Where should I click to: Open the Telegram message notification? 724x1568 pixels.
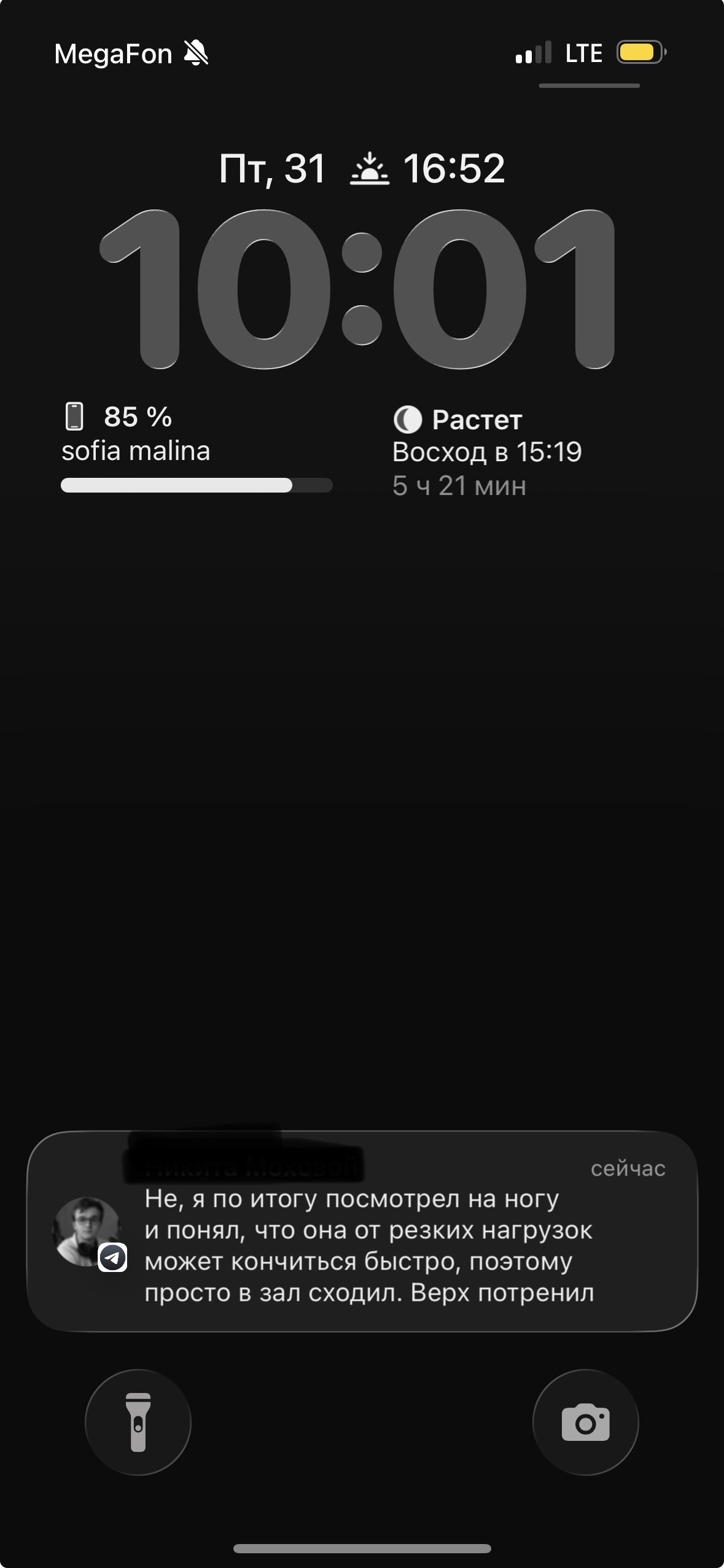(x=362, y=1231)
